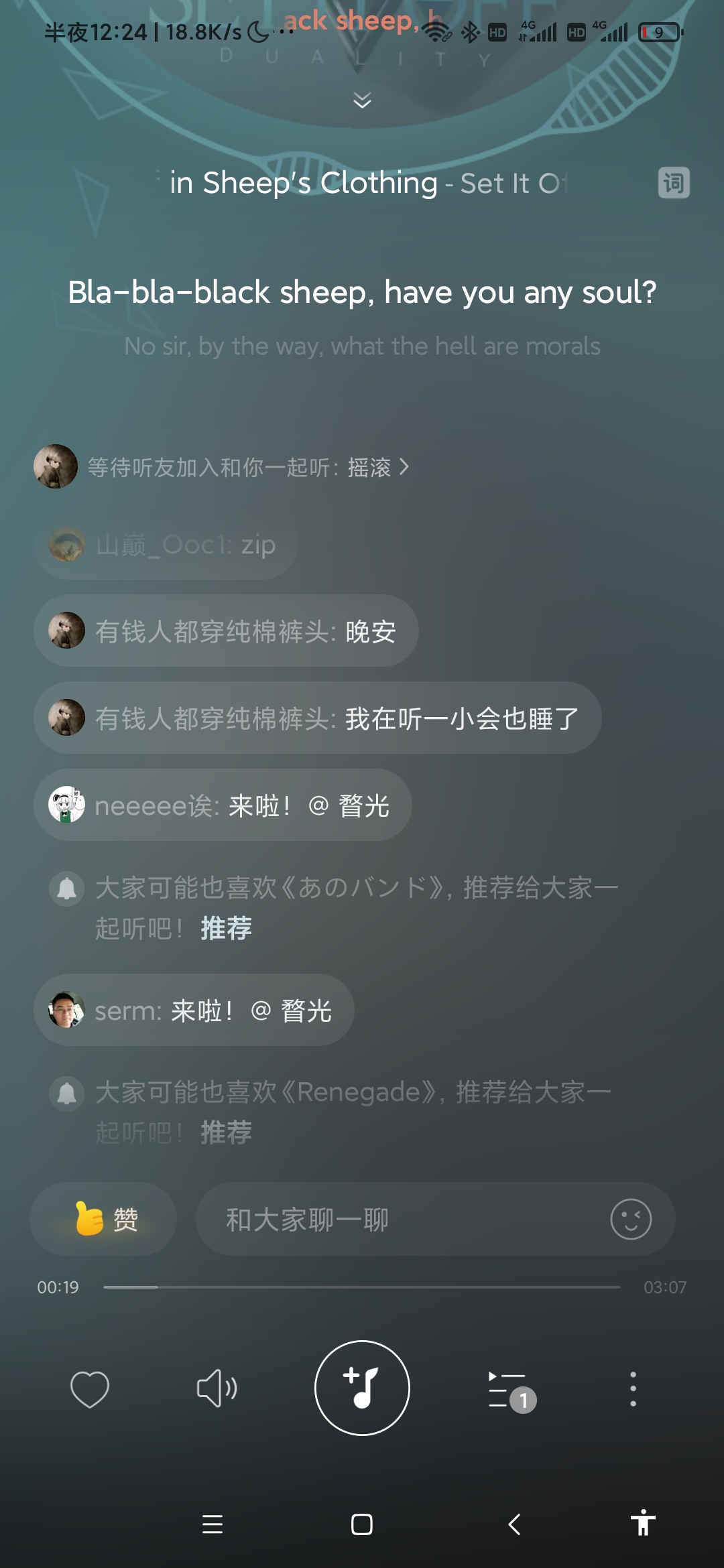Open serm's avatar in chat
This screenshot has height=1568, width=724.
coord(66,1010)
